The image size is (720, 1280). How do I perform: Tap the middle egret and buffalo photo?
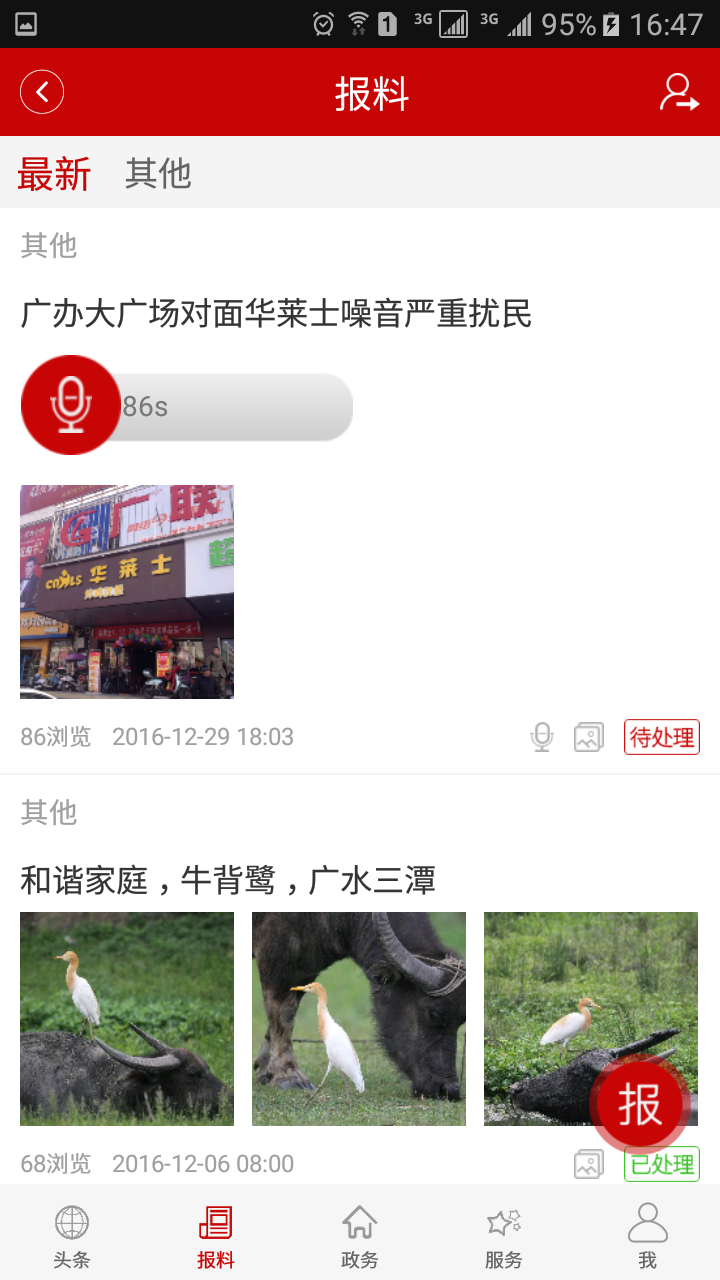click(x=358, y=1018)
